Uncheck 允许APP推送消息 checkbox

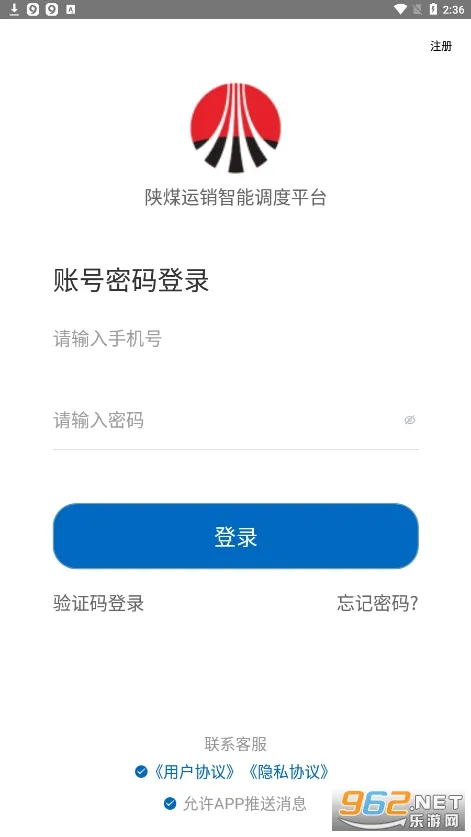click(170, 803)
